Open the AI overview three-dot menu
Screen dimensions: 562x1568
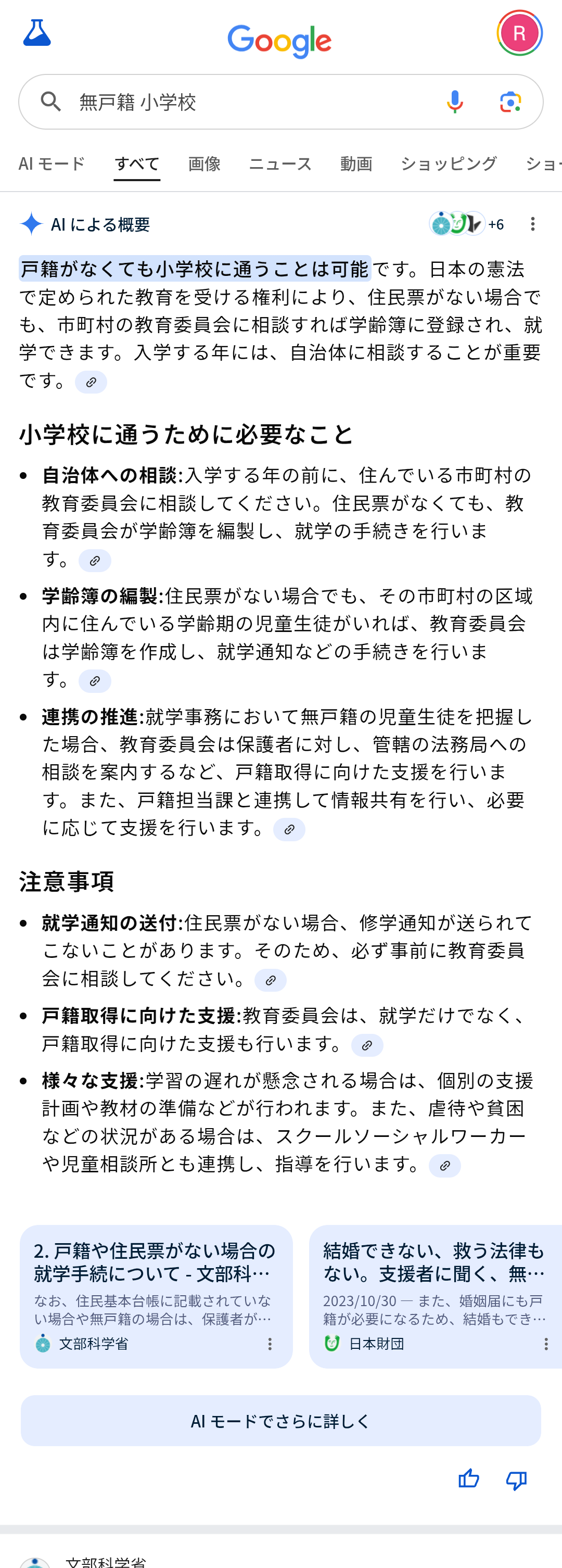pyautogui.click(x=532, y=224)
